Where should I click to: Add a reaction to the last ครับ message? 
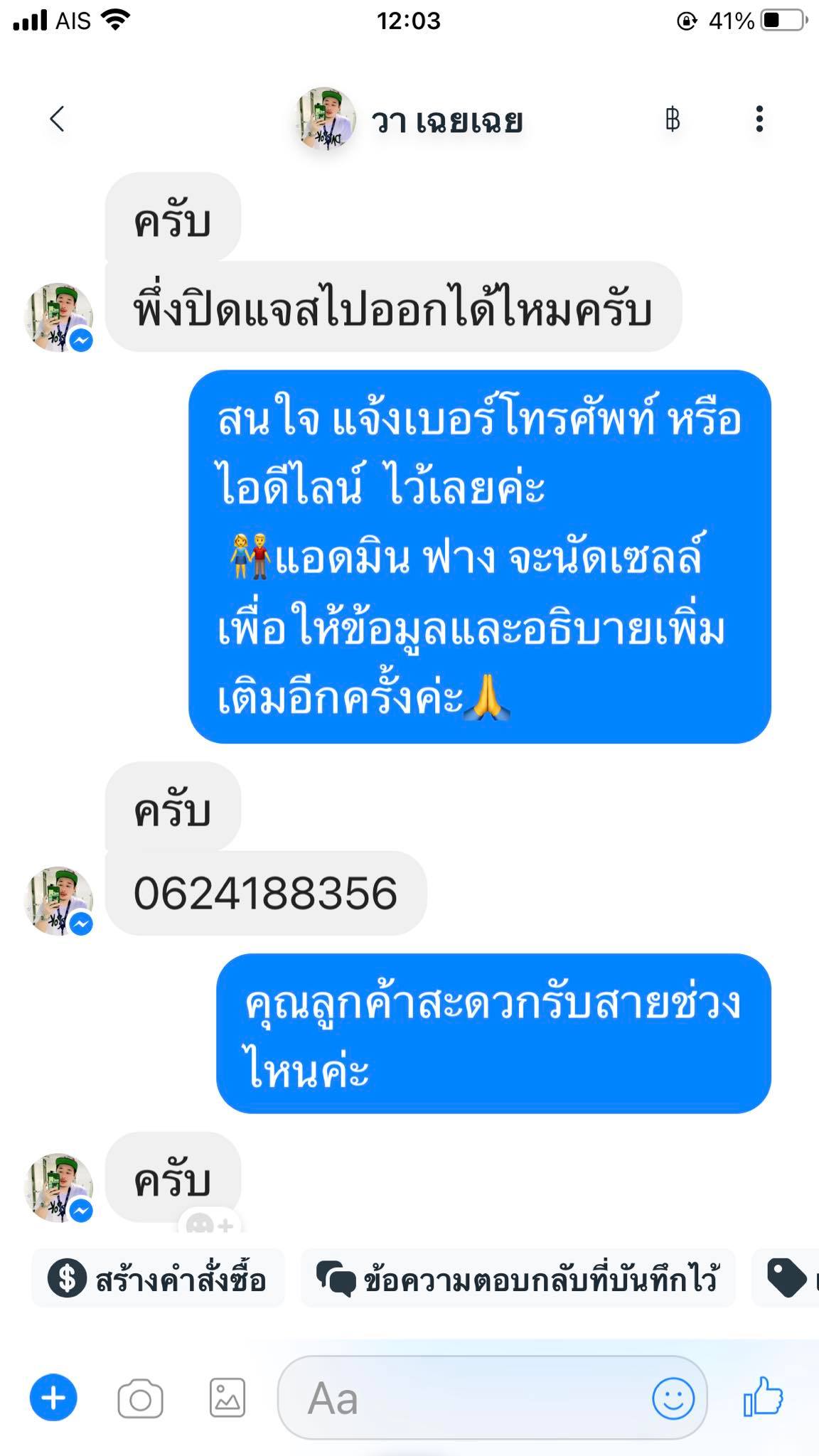[210, 1224]
